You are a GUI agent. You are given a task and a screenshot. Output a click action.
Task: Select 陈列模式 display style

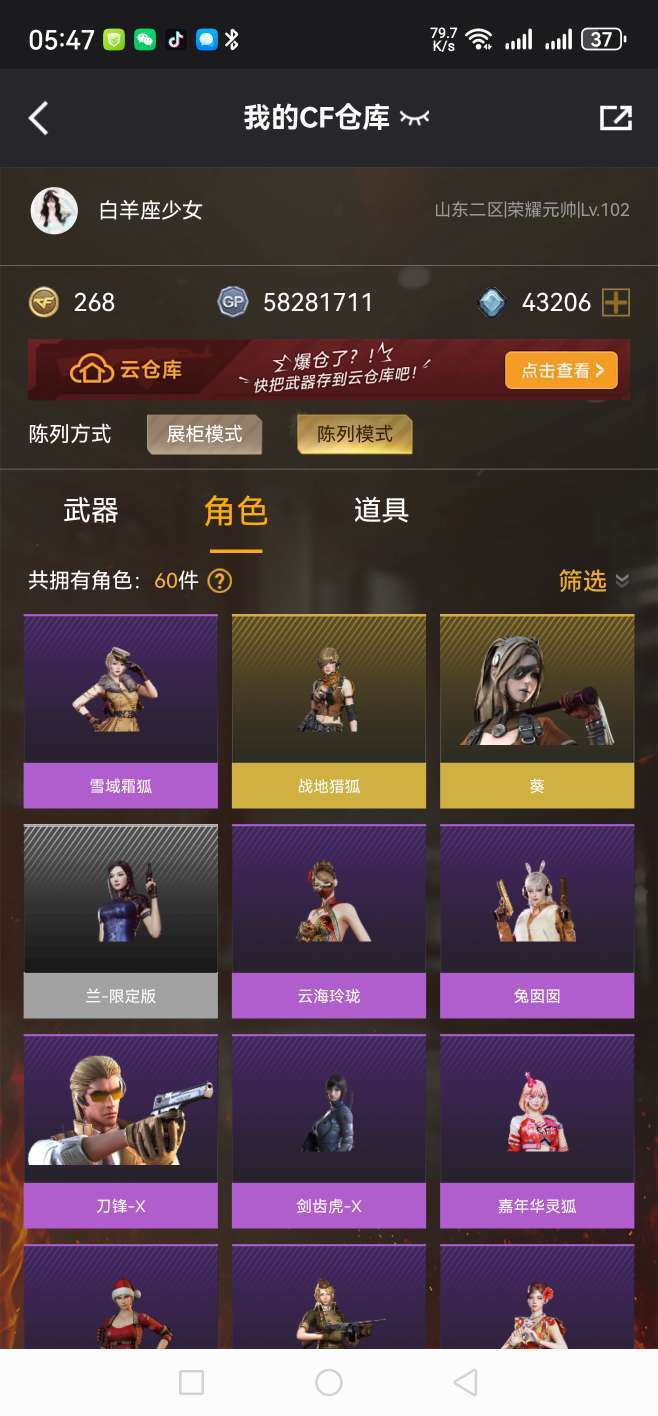tap(355, 434)
